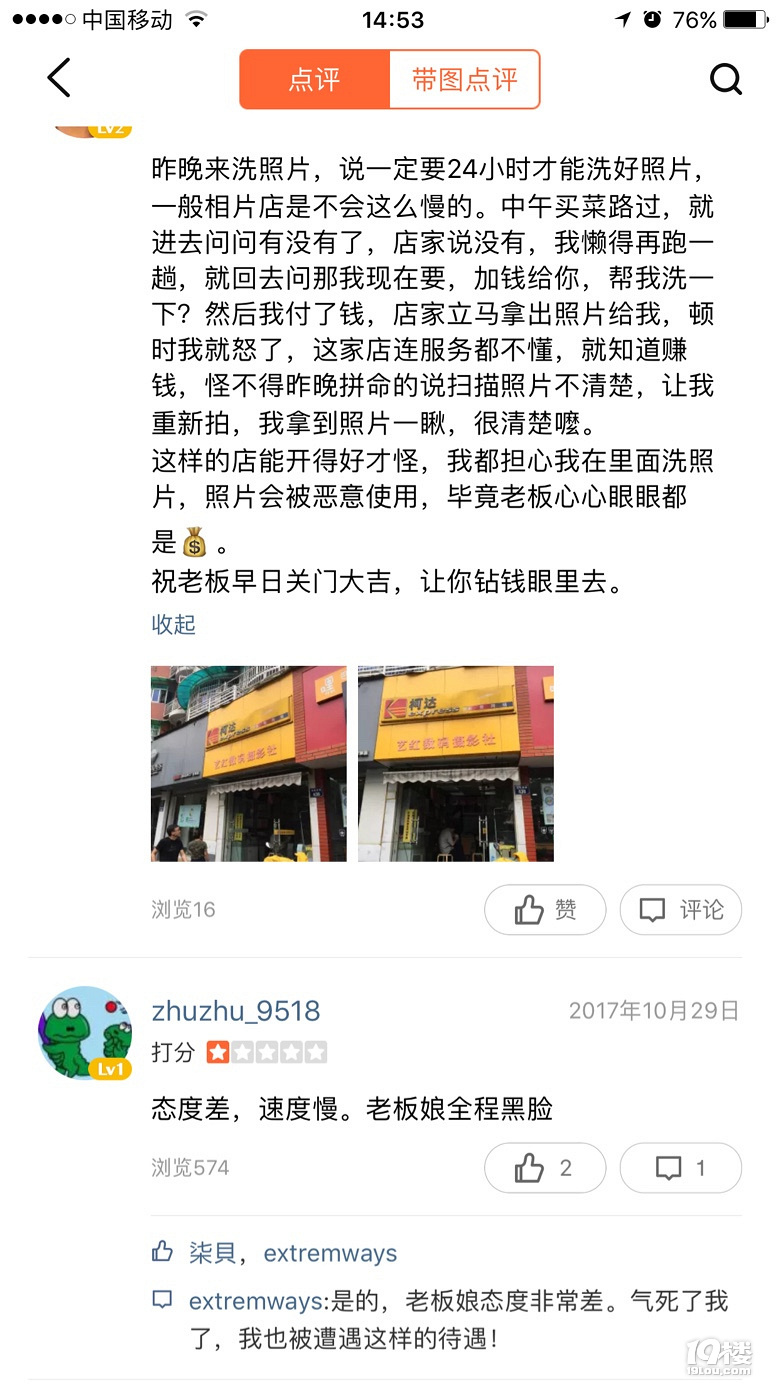The height and width of the screenshot is (1387, 780).
Task: Like the review with the 赞 button
Action: pos(545,909)
